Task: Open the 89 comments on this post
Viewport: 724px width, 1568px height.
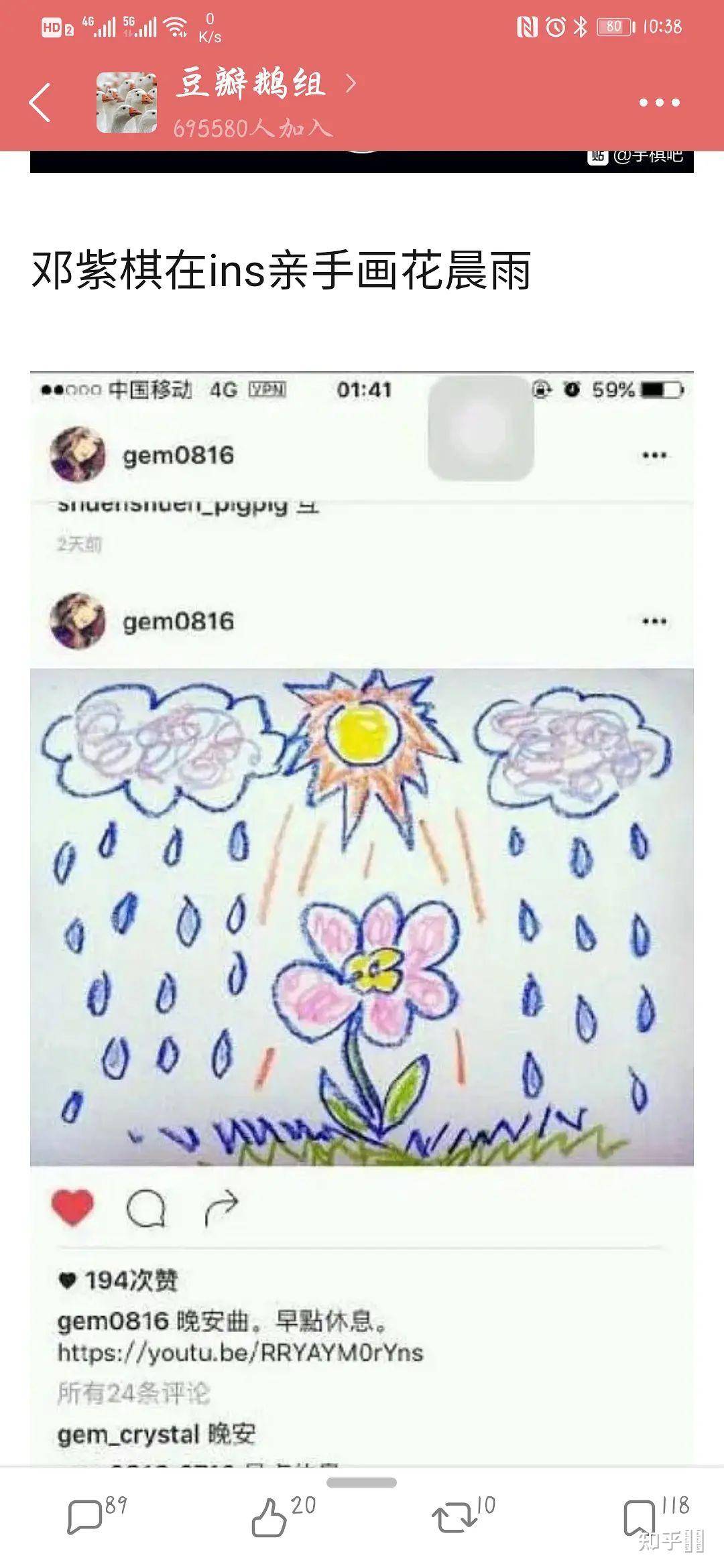Action: pyautogui.click(x=86, y=1516)
